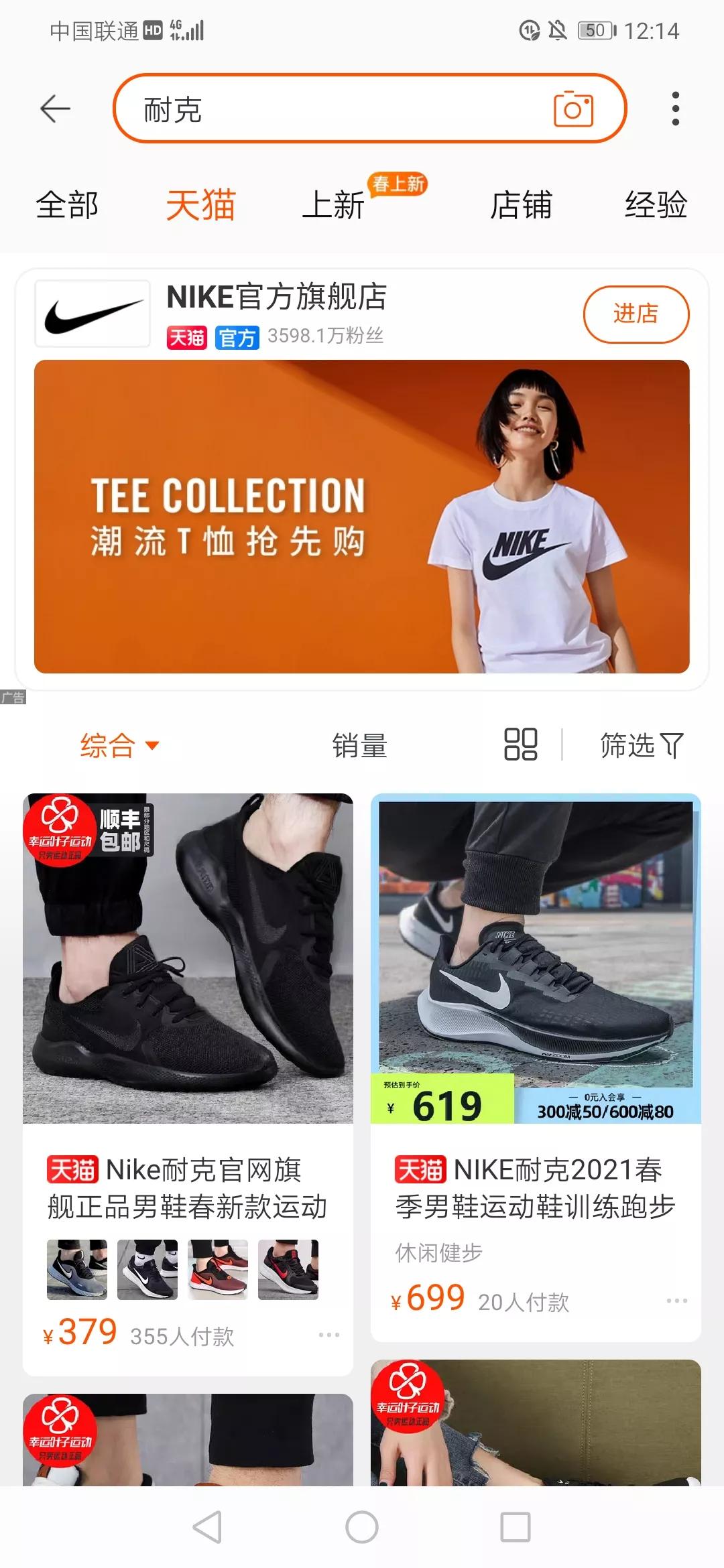Image resolution: width=724 pixels, height=1568 pixels.
Task: Select the 天猫 official badge on NIKE store
Action: click(188, 338)
